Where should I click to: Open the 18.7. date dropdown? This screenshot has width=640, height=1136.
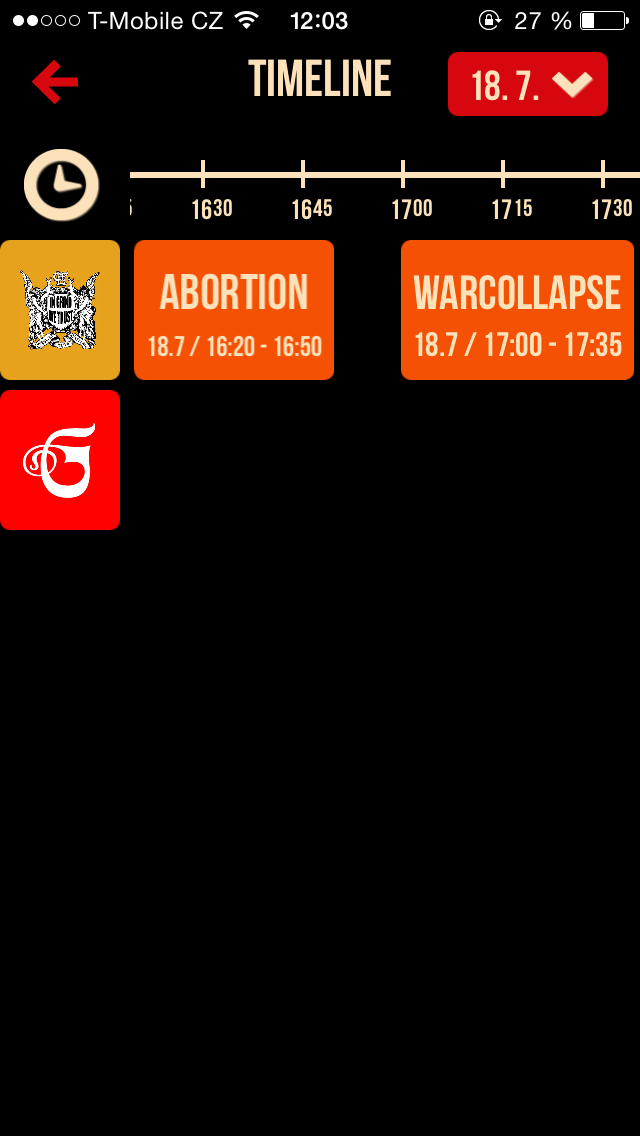[527, 84]
